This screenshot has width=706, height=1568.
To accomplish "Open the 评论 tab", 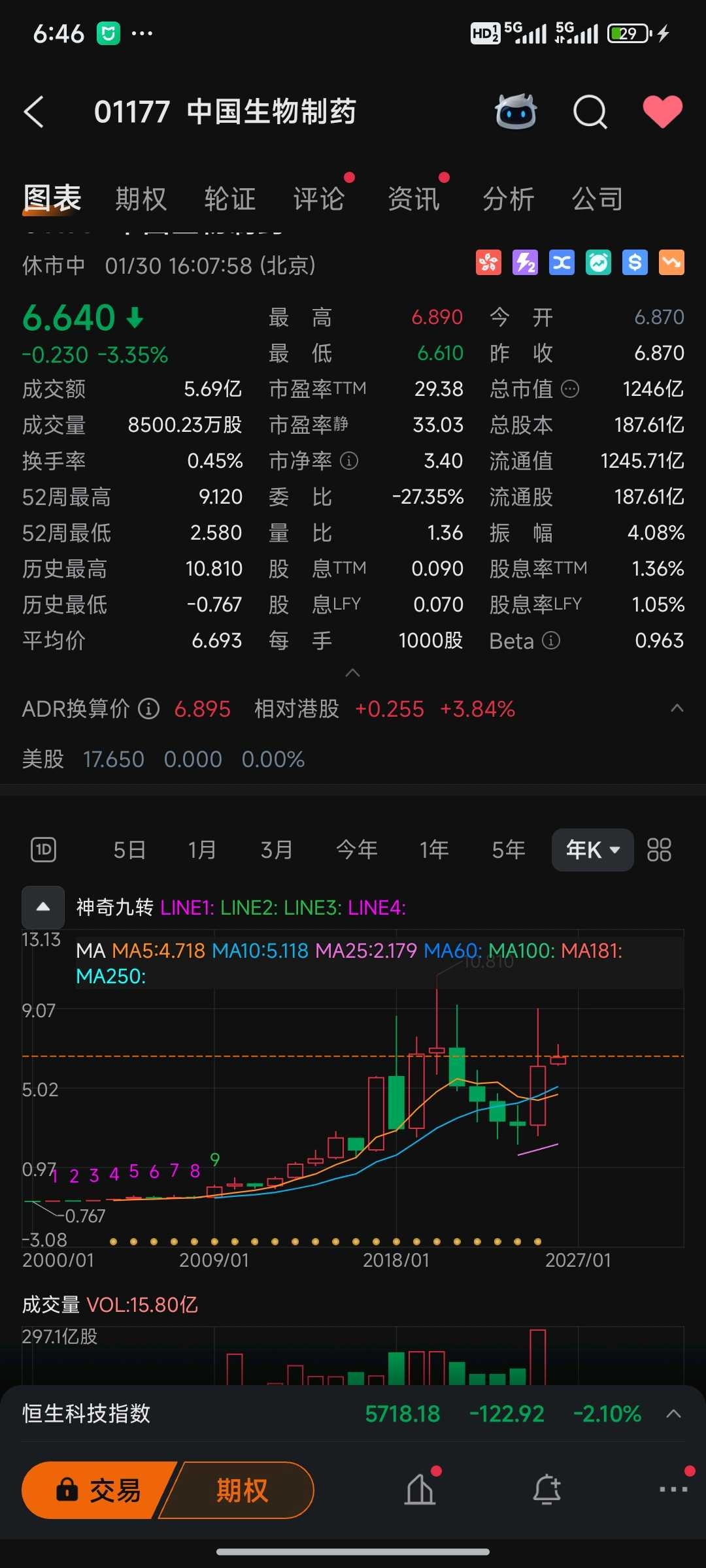I will pos(319,199).
